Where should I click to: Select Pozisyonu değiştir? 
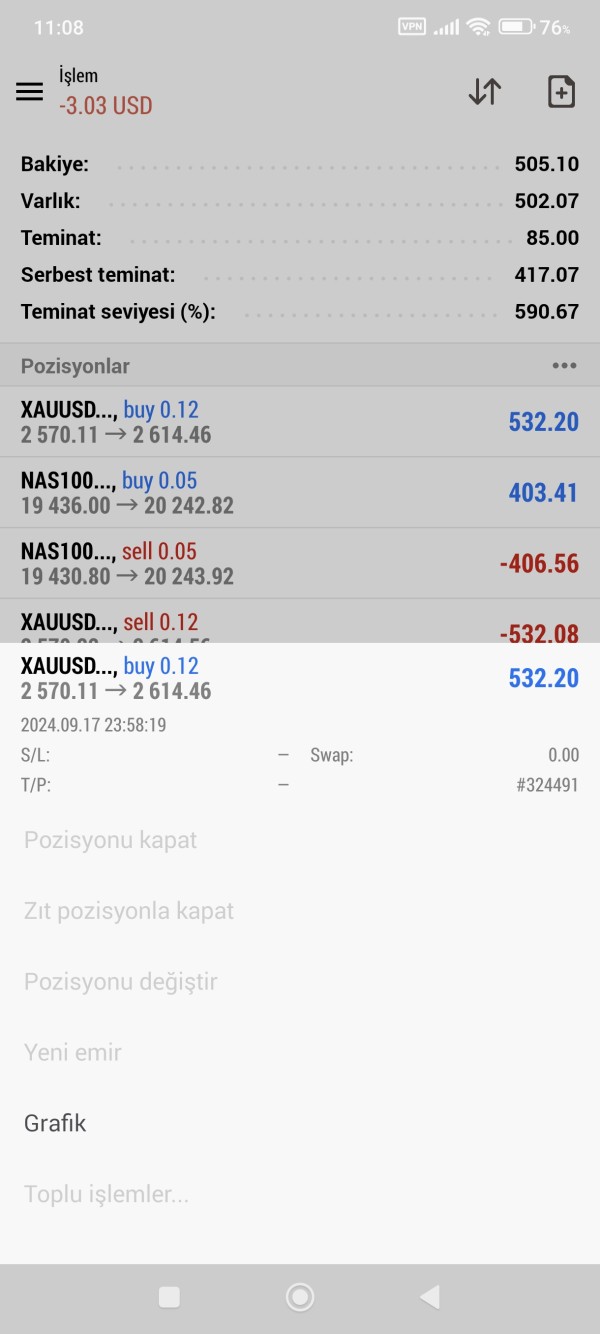[x=121, y=982]
